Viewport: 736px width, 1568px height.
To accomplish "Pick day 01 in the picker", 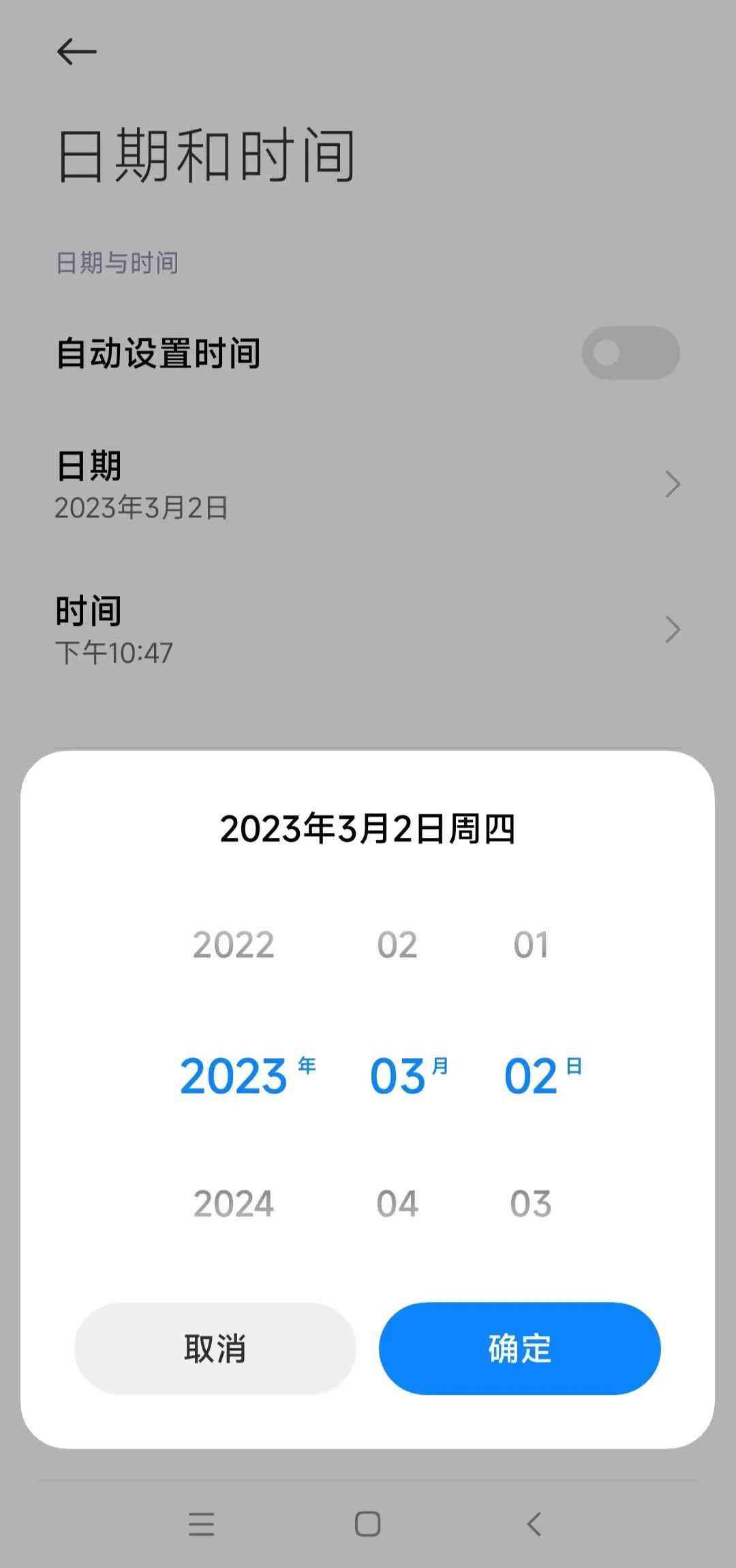I will click(x=531, y=945).
